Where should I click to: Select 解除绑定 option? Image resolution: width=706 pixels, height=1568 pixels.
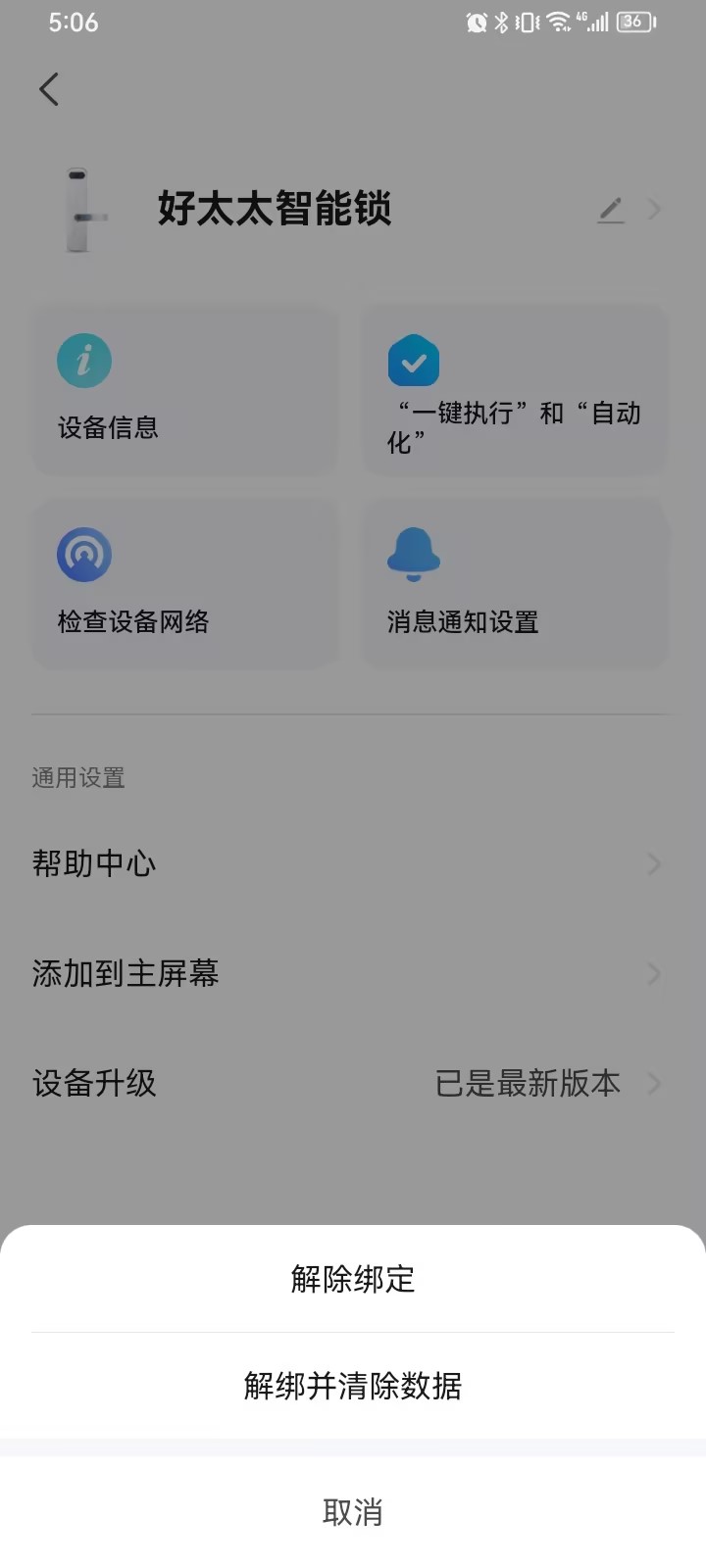pos(353,1279)
